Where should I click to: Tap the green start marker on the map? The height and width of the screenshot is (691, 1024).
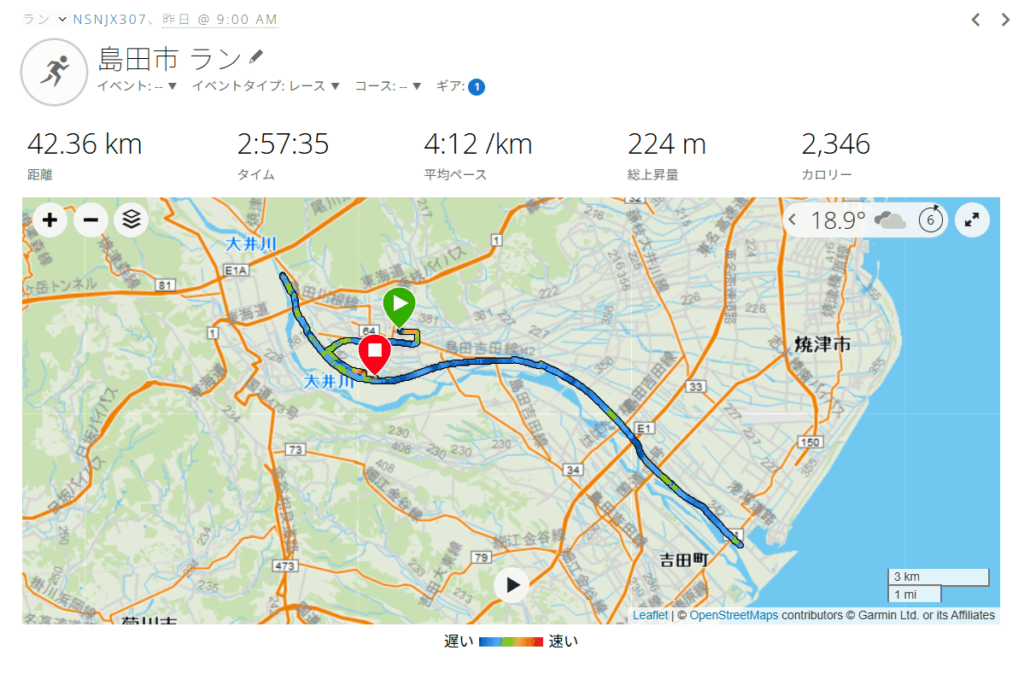(399, 304)
